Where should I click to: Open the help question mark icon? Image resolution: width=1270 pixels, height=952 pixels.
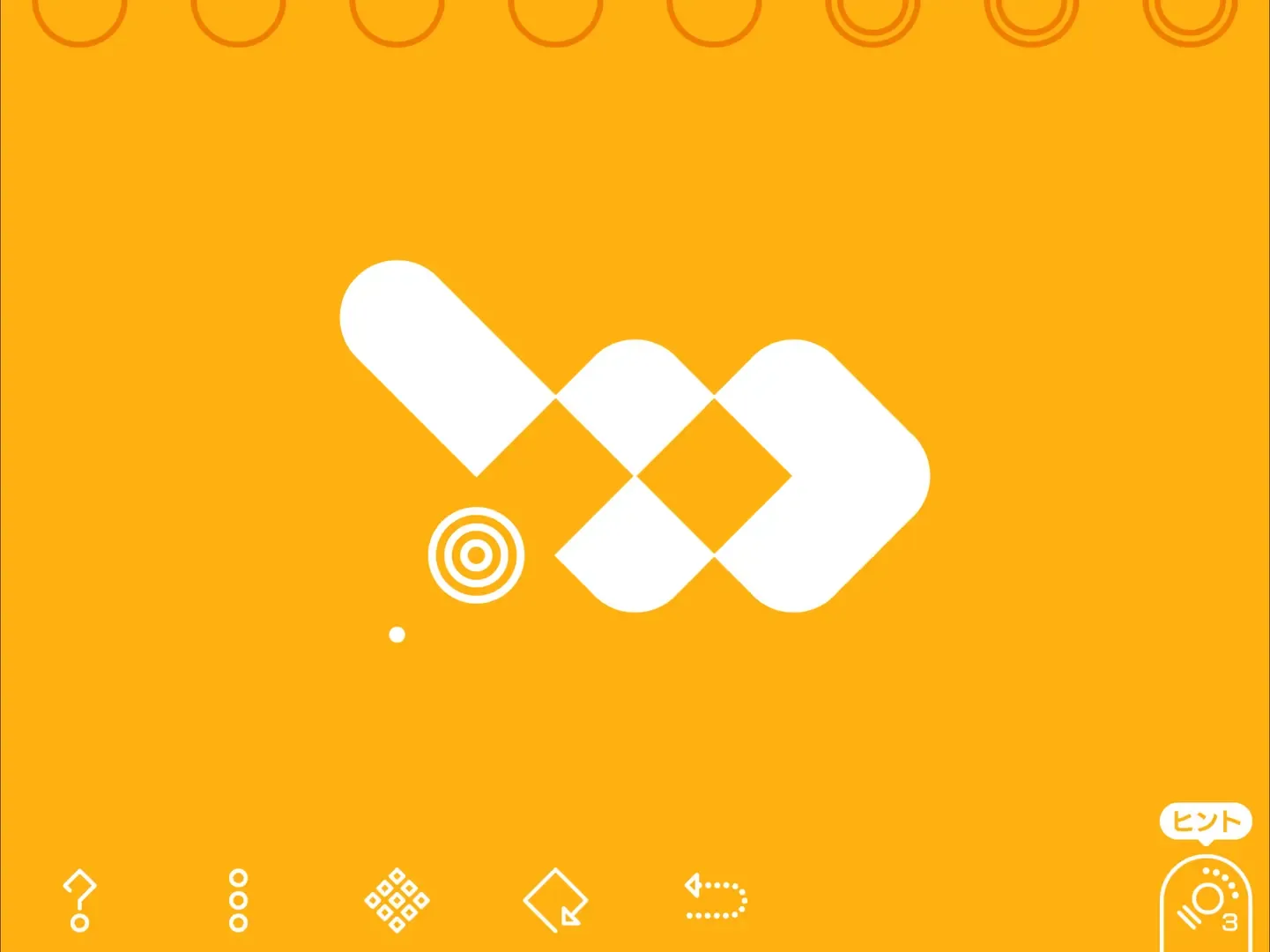click(79, 899)
